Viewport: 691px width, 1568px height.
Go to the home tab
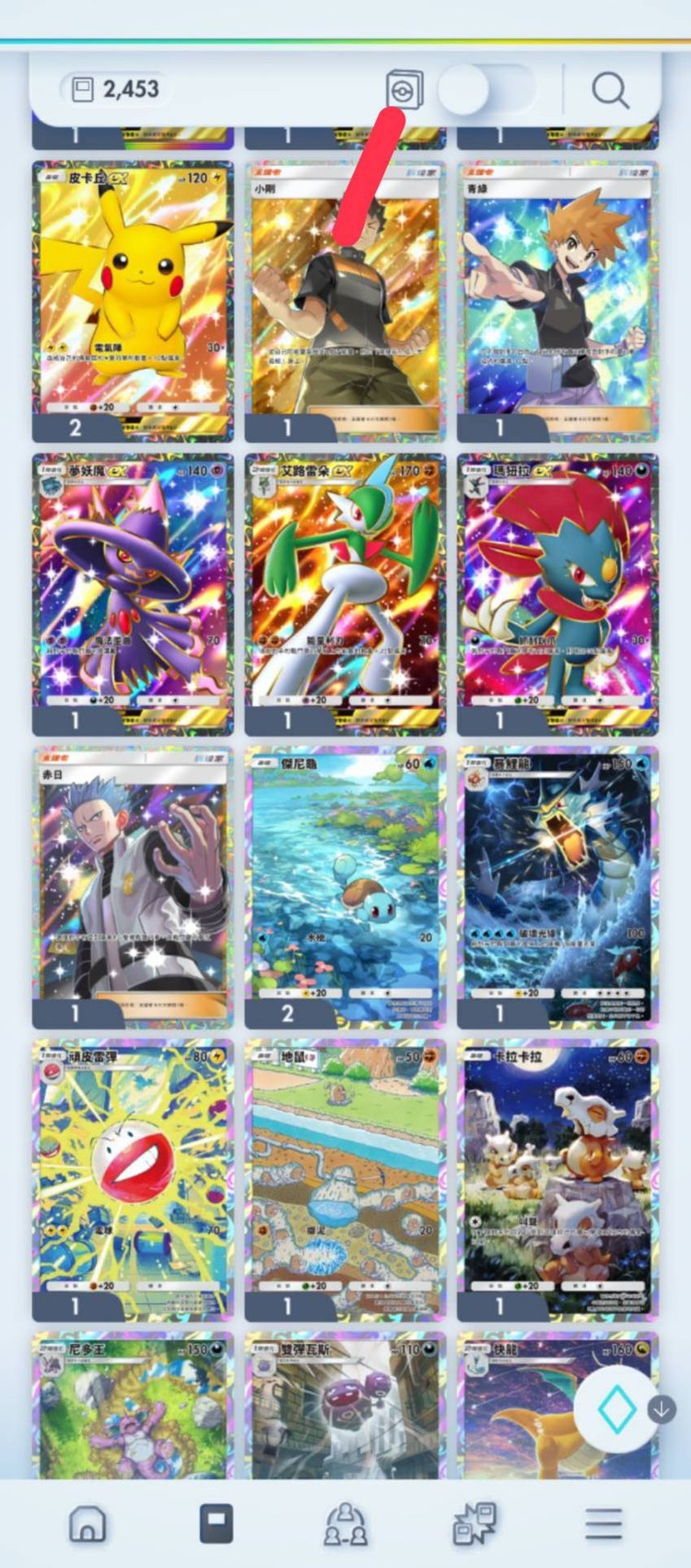point(88,1524)
